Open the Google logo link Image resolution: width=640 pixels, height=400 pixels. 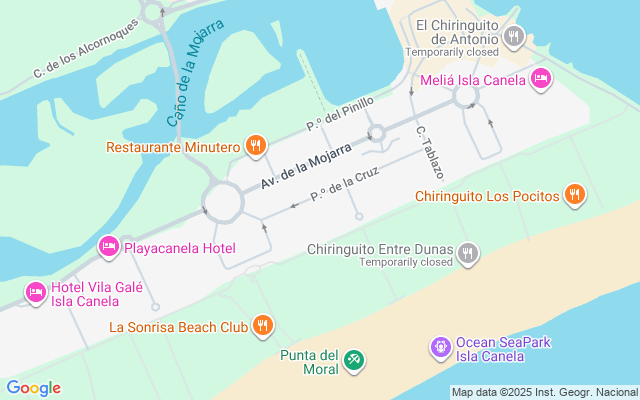tap(33, 388)
